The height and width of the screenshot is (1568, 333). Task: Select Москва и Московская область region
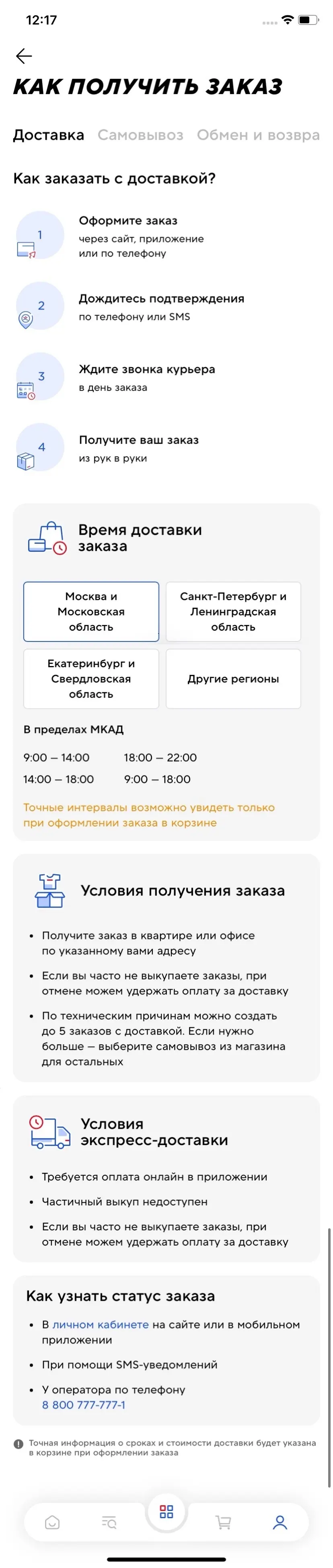tap(91, 611)
